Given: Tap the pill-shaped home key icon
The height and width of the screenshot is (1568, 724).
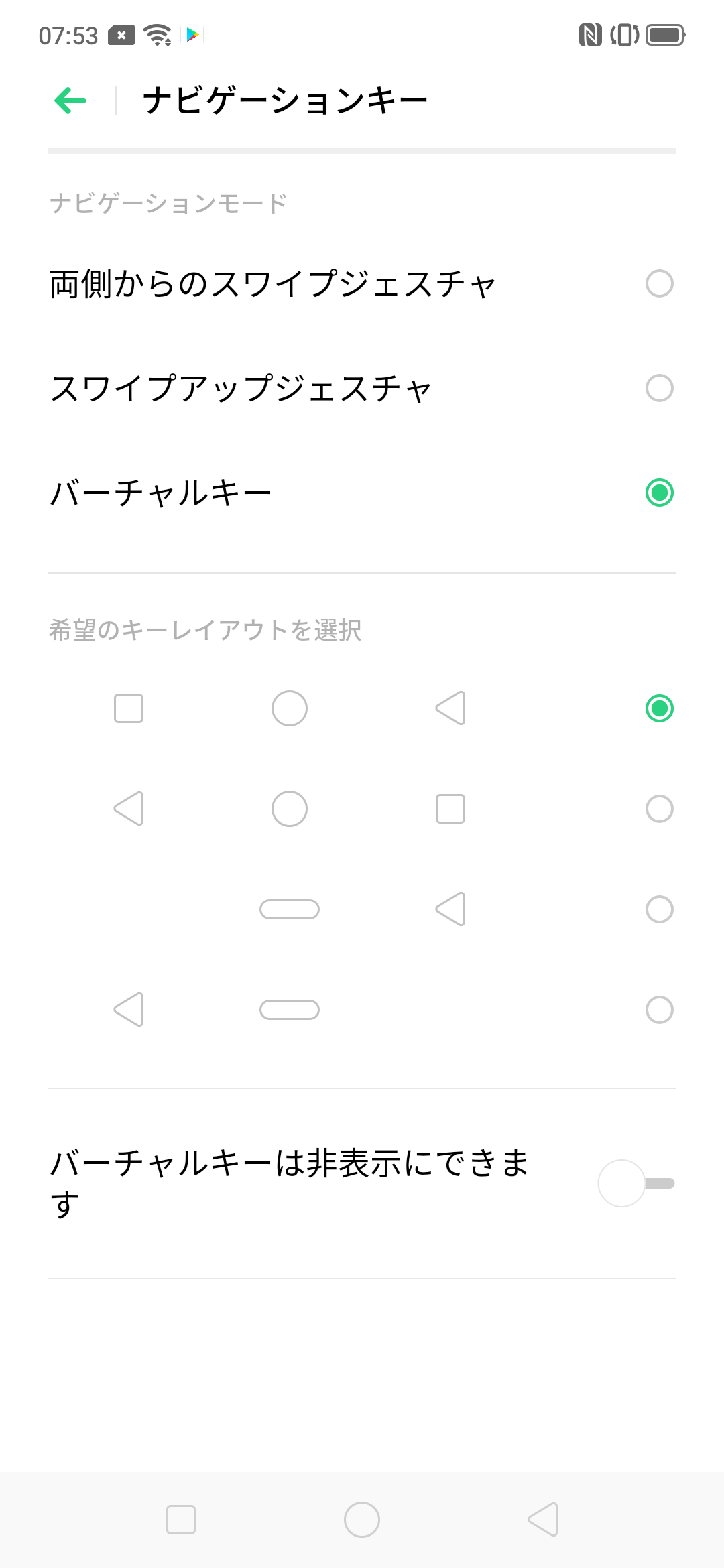Looking at the screenshot, I should [x=289, y=909].
